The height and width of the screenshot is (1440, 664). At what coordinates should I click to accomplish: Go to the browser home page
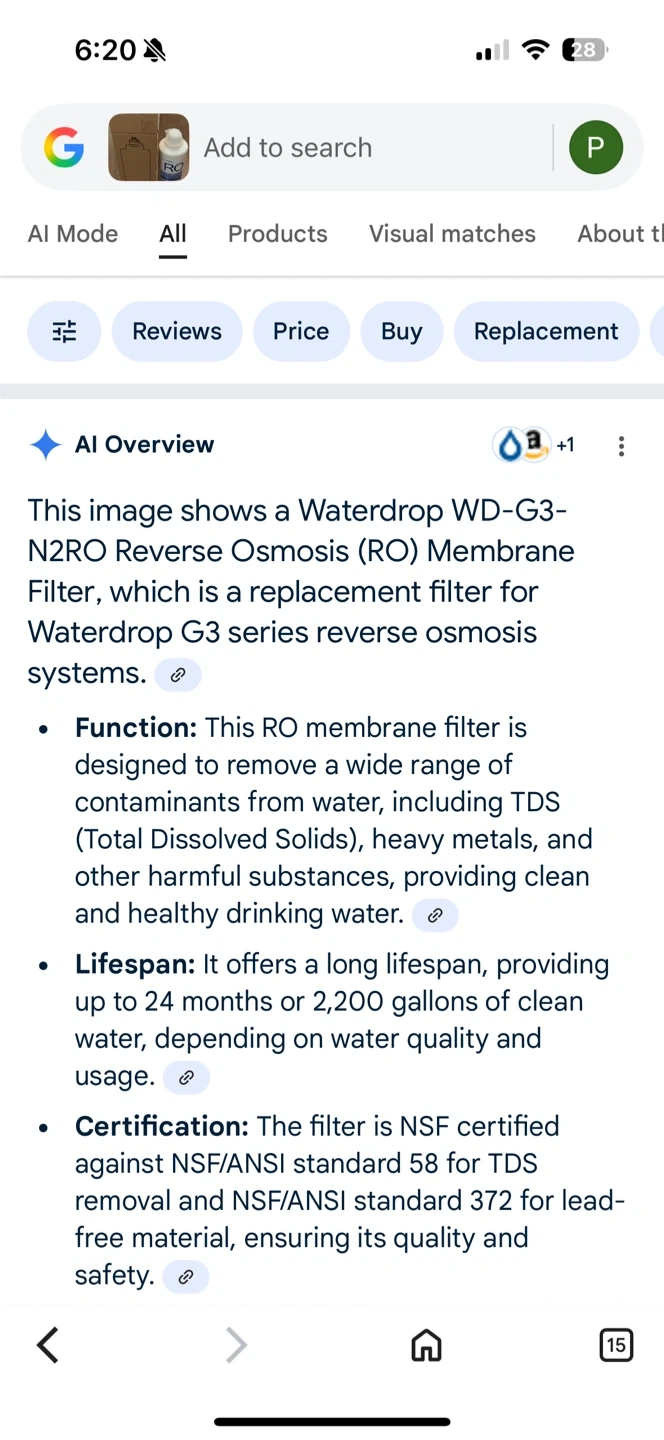click(427, 1345)
